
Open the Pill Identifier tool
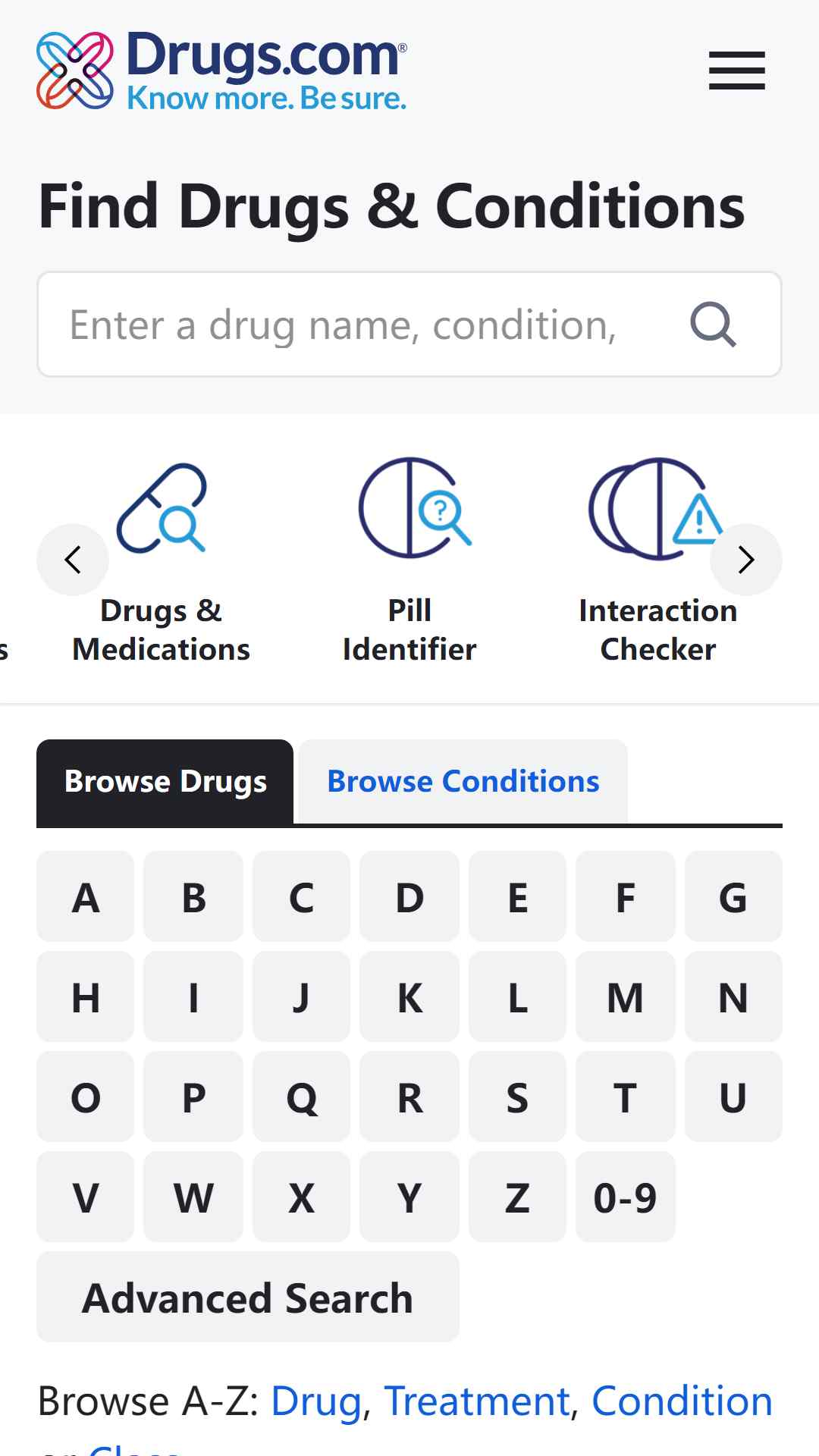(409, 563)
